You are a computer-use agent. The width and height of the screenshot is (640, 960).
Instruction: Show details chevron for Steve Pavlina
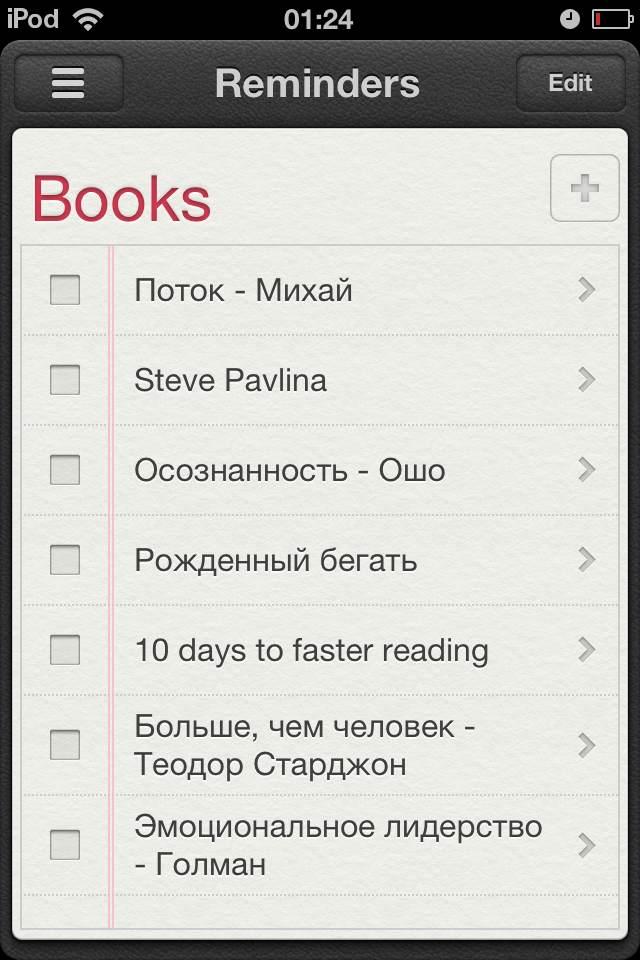click(x=587, y=380)
